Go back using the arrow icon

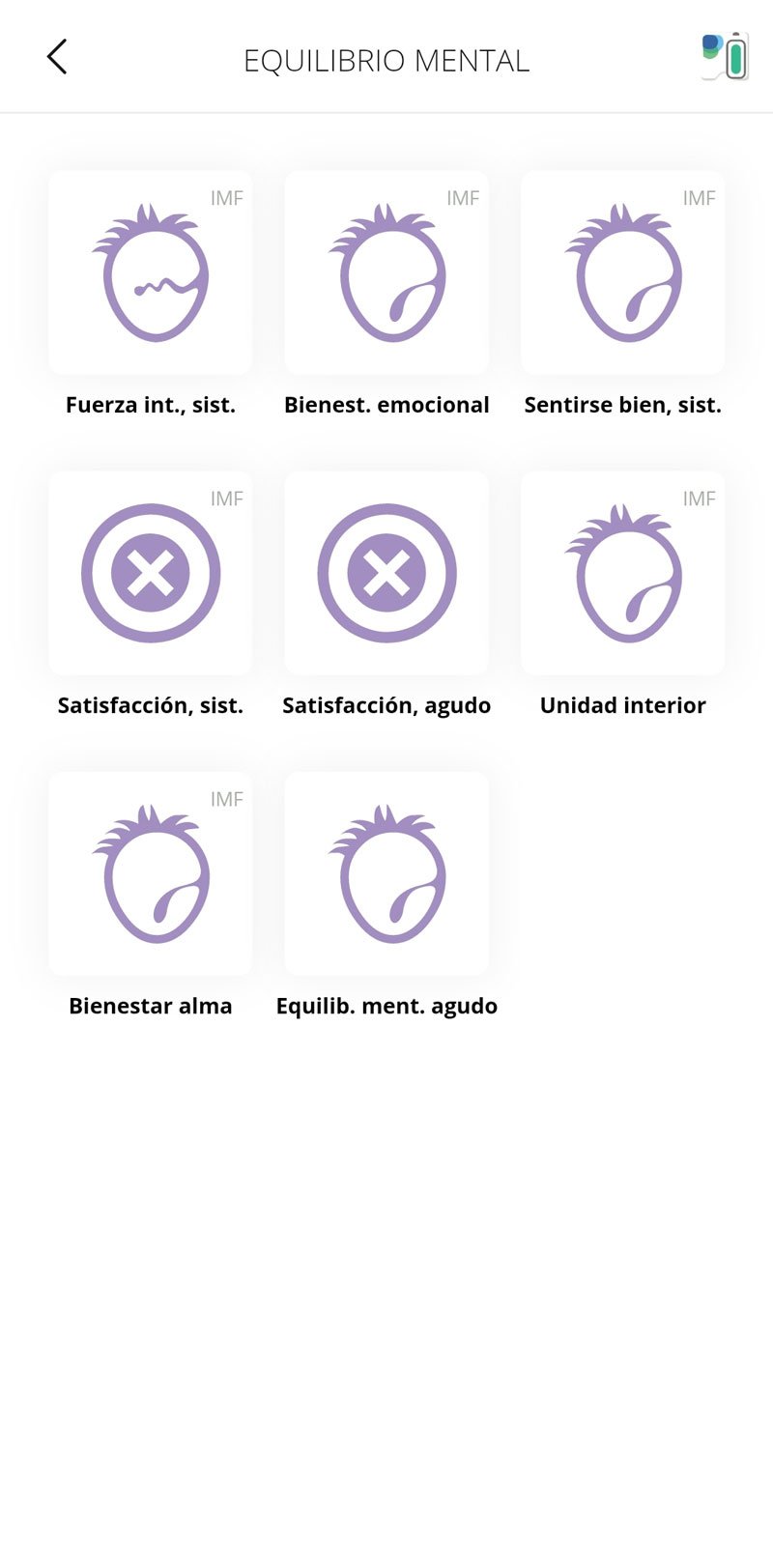[x=57, y=57]
